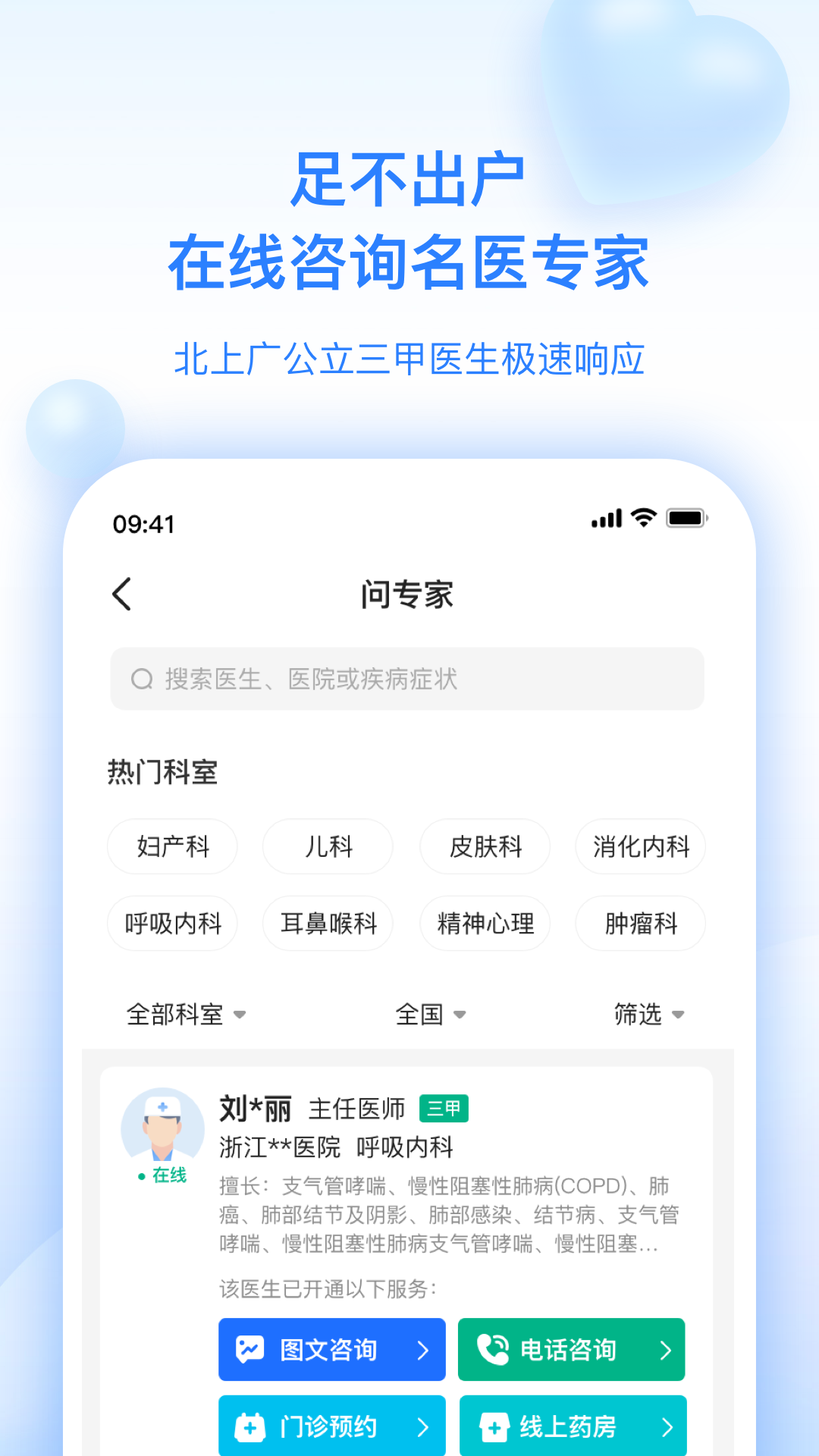Select the 精神心理 department chip
The width and height of the screenshot is (819, 1456).
485,924
